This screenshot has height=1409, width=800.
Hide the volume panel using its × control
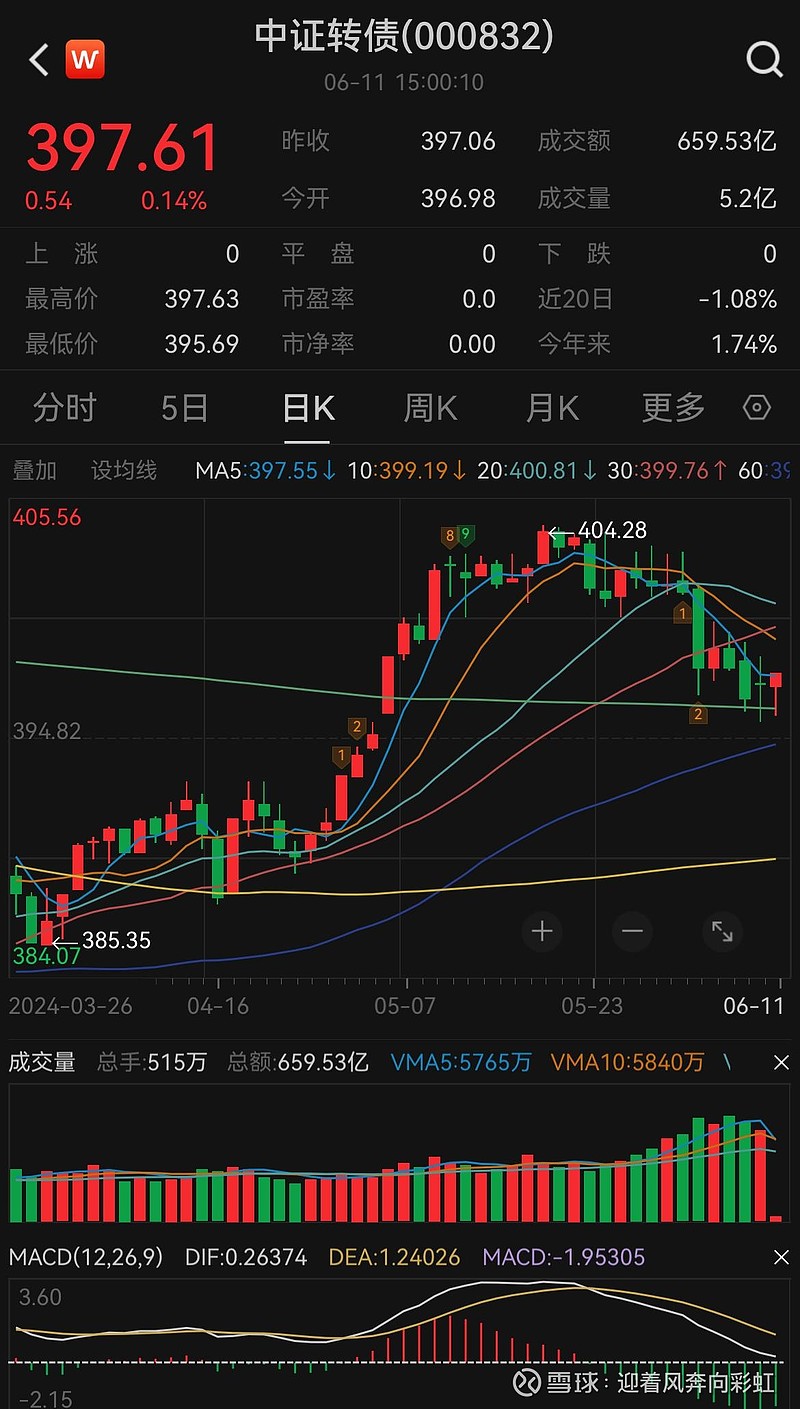coord(781,1063)
